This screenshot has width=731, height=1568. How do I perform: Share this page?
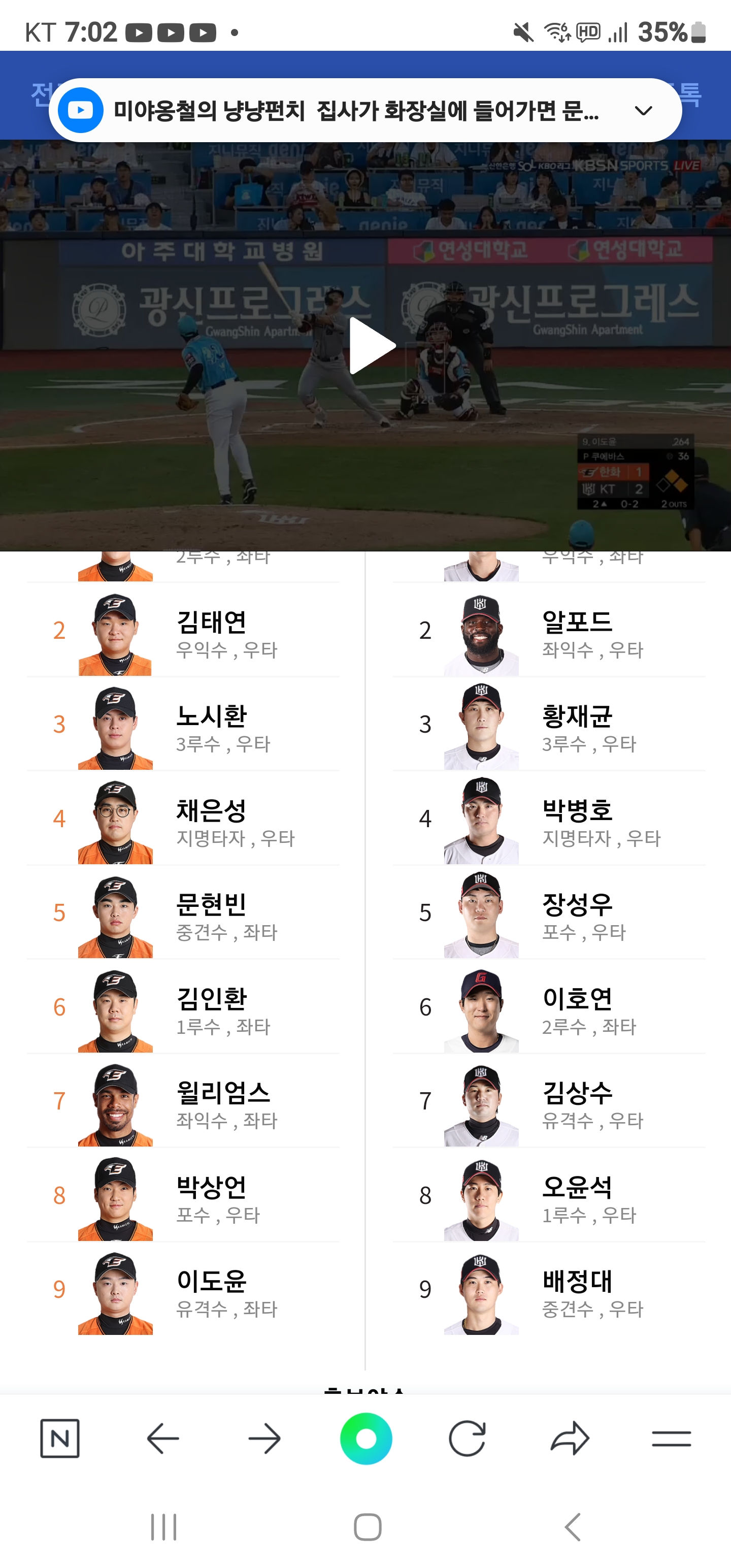click(x=570, y=1439)
